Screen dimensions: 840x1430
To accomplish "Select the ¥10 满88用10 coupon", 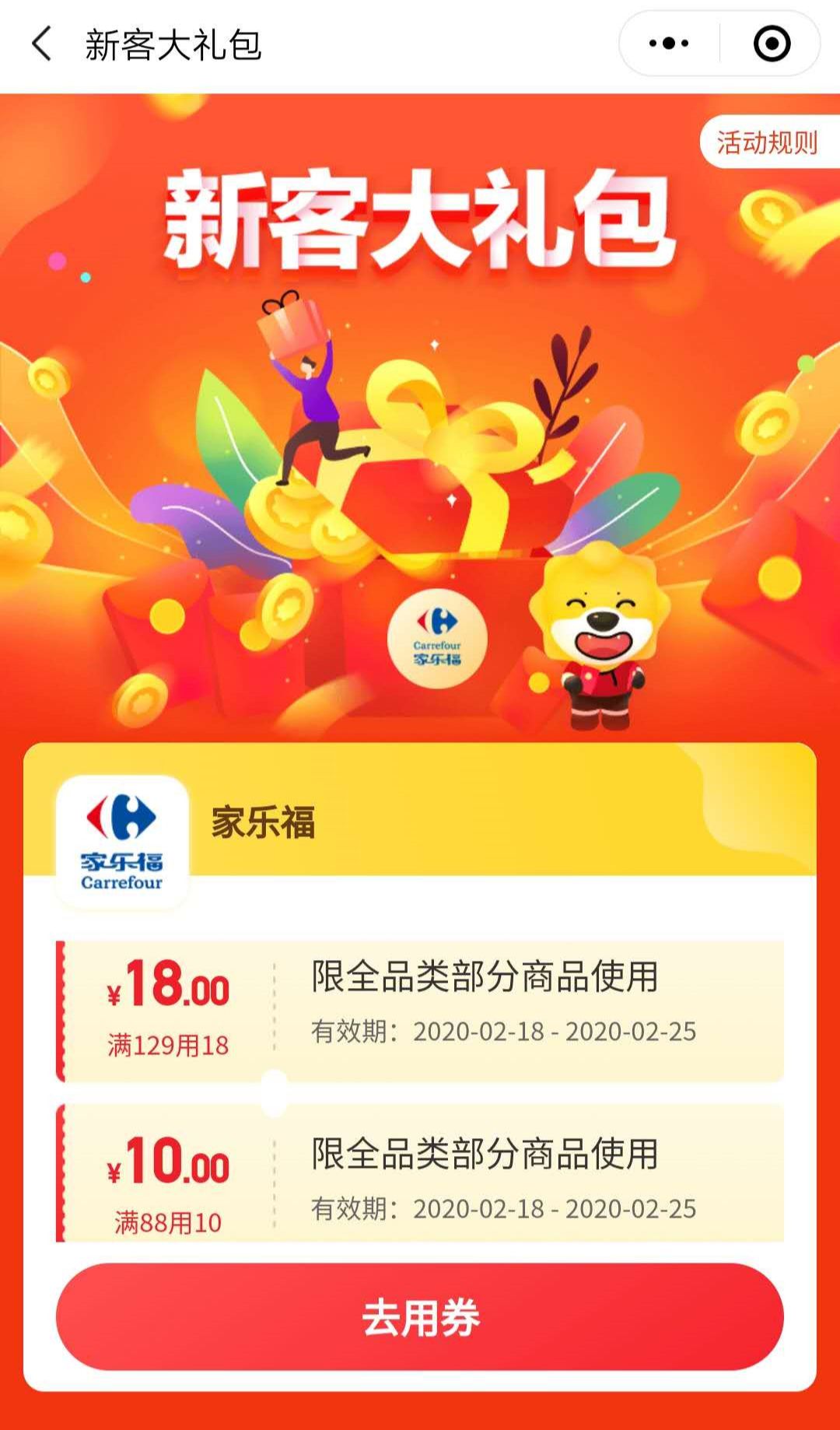I will (420, 1173).
